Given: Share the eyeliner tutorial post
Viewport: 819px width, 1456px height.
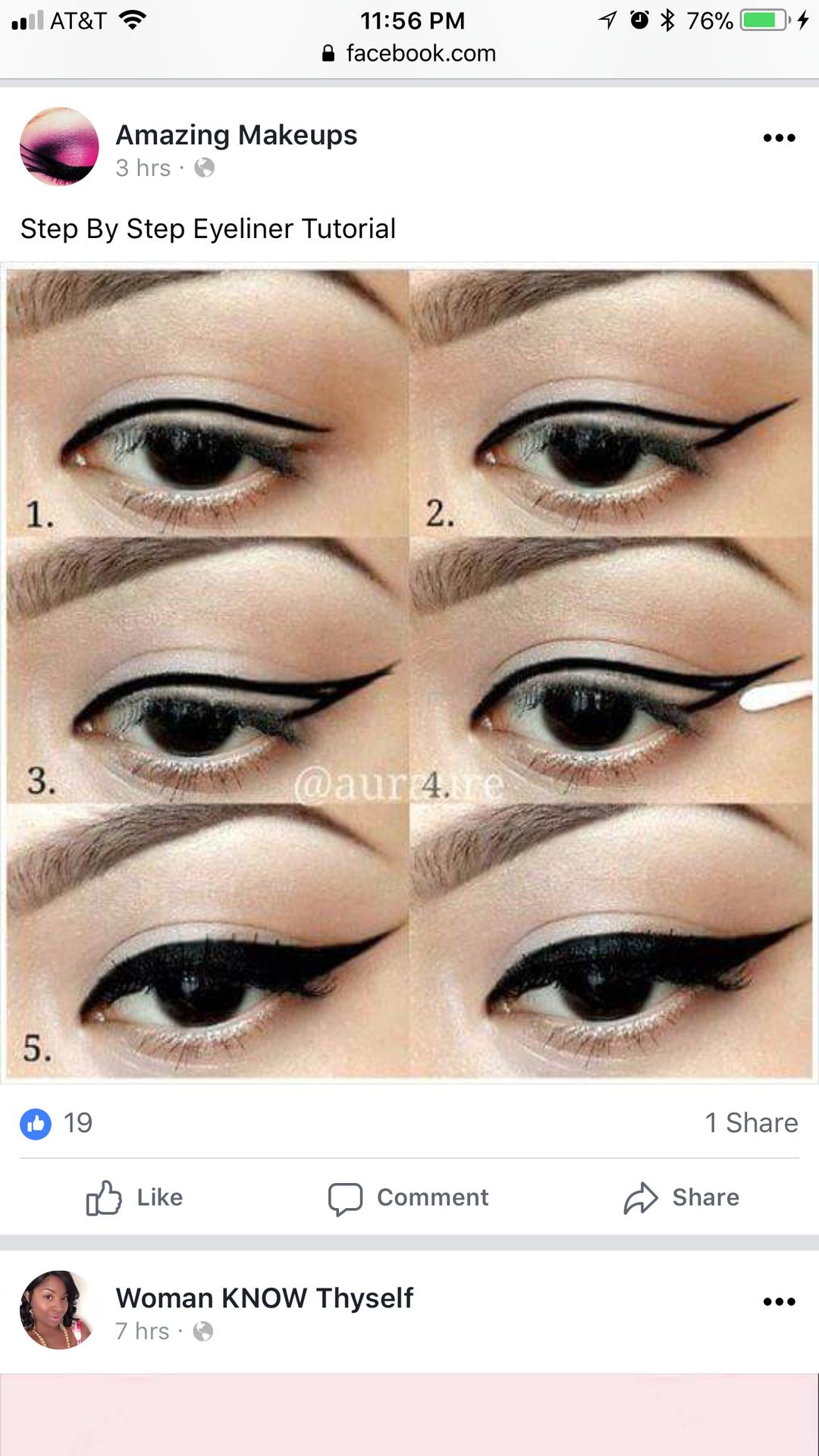Looking at the screenshot, I should tap(682, 1197).
